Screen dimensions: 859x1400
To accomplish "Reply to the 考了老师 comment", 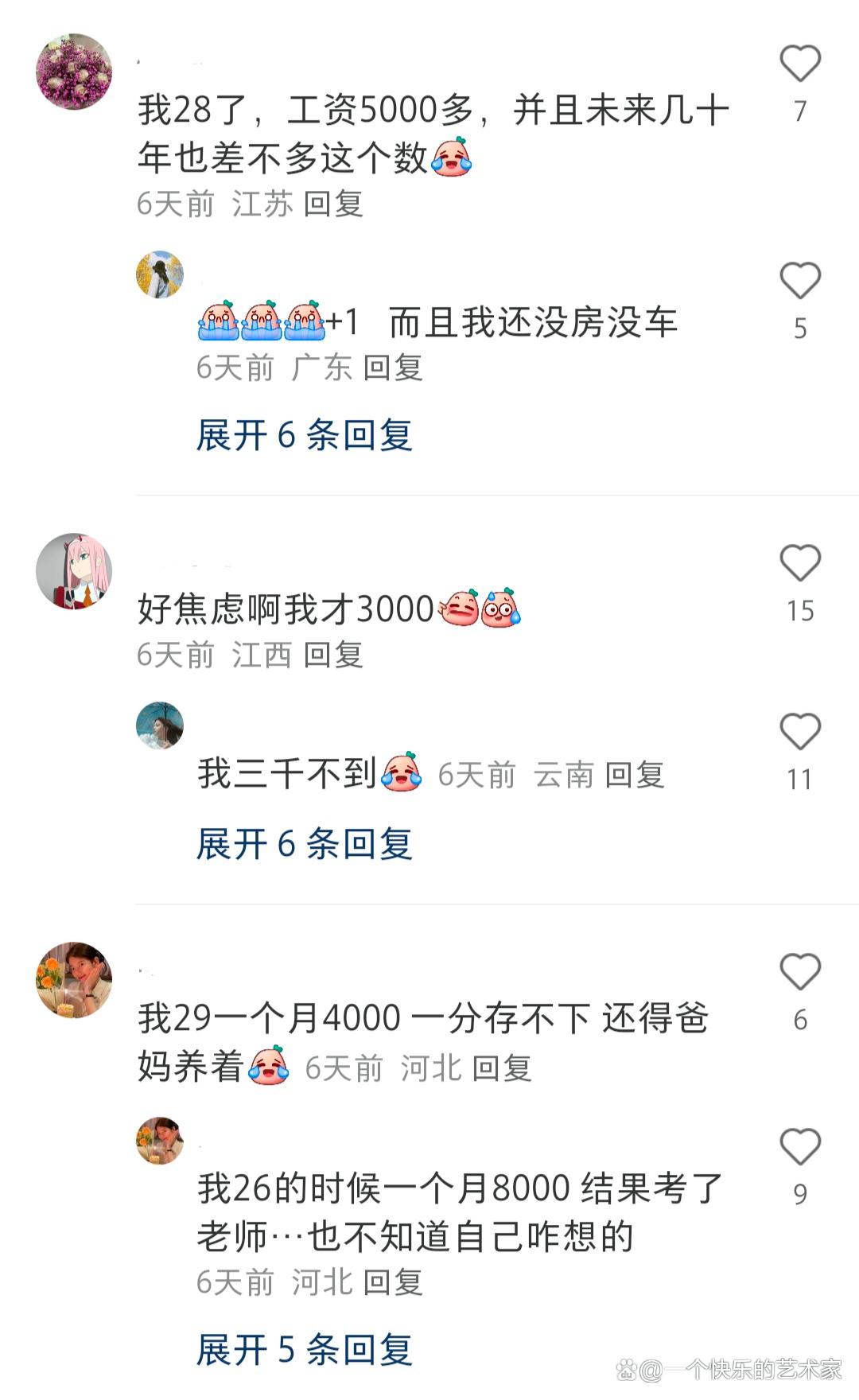I will coord(393,1282).
